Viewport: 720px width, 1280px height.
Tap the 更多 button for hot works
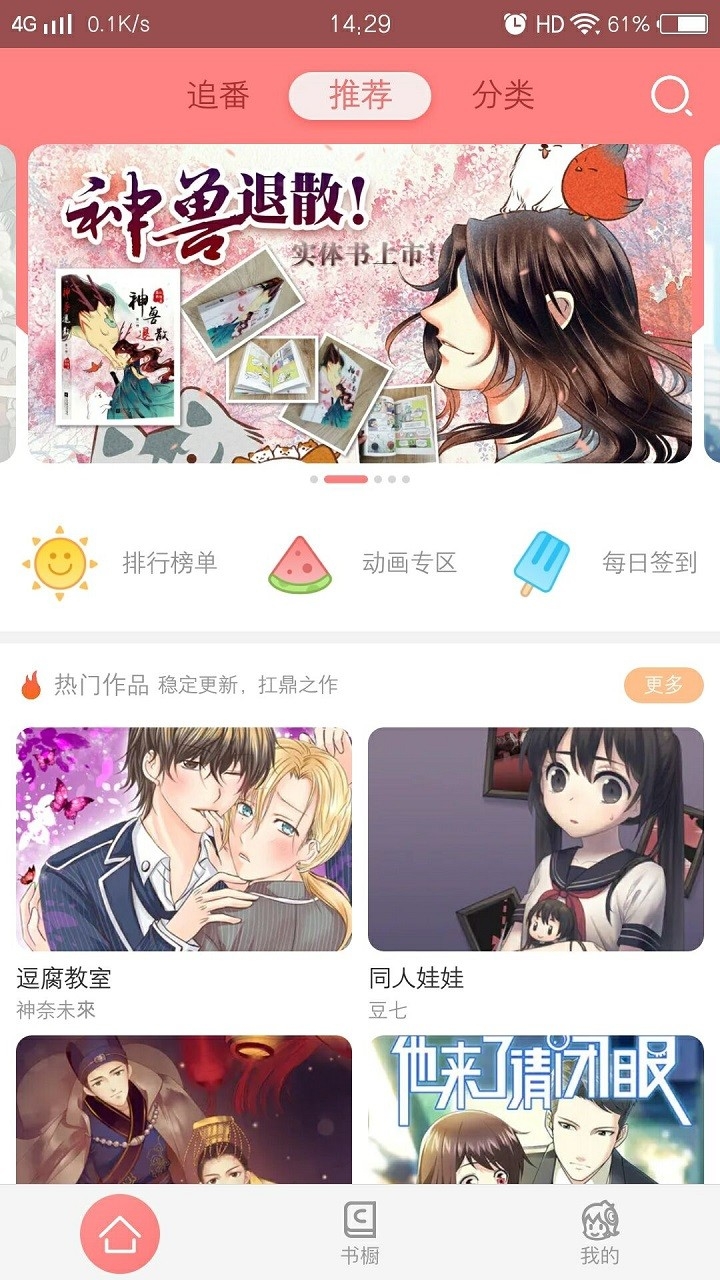(663, 685)
